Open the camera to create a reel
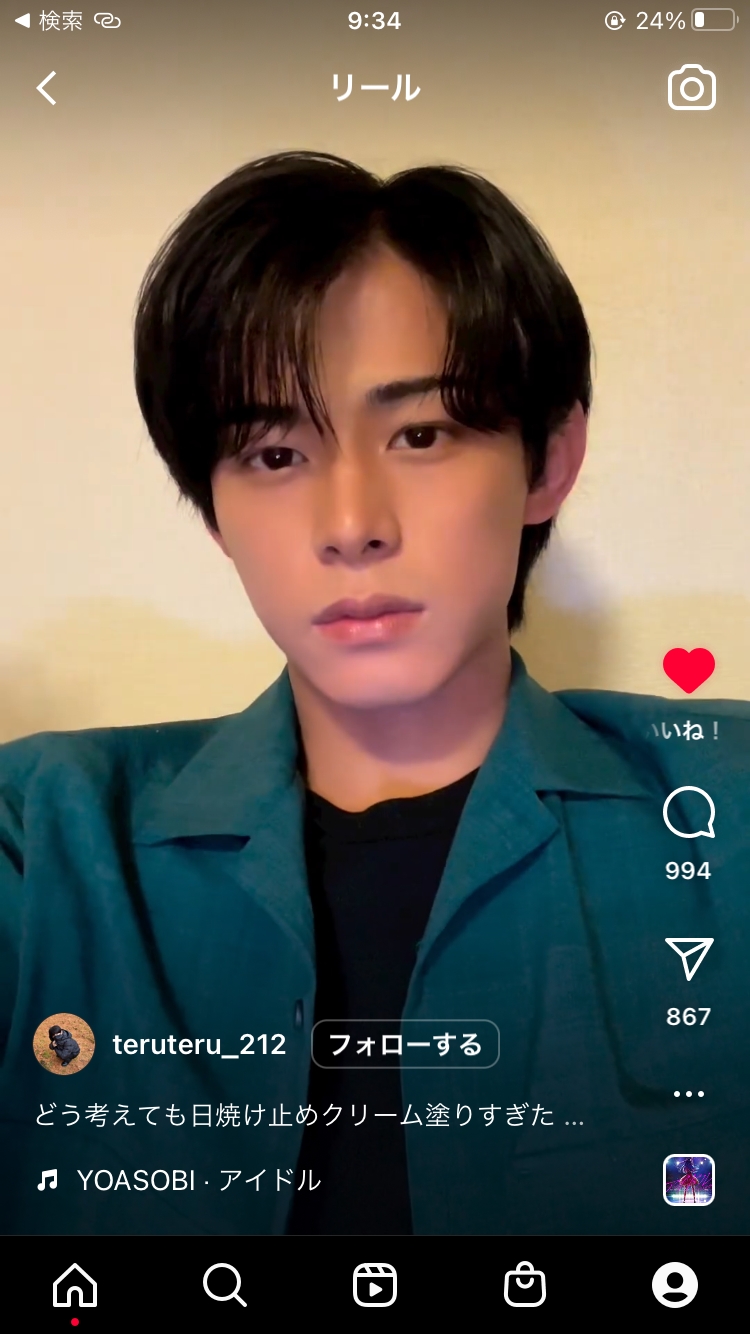The image size is (750, 1334). pyautogui.click(x=692, y=88)
